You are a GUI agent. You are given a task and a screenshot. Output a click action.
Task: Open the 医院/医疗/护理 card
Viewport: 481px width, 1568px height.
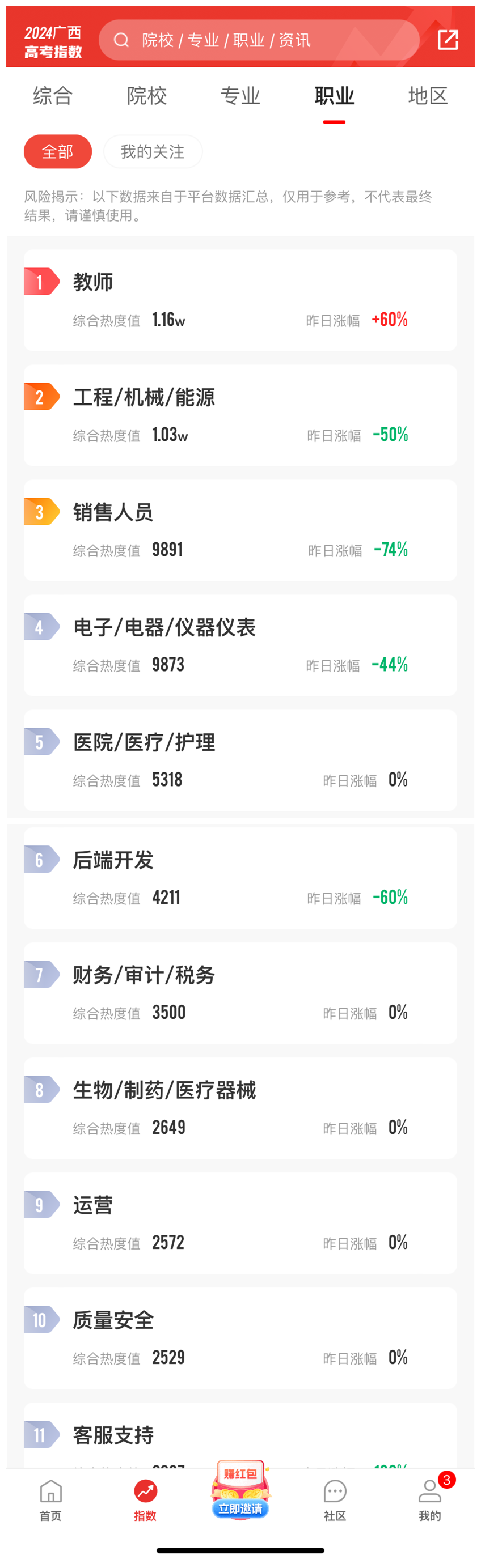click(240, 760)
